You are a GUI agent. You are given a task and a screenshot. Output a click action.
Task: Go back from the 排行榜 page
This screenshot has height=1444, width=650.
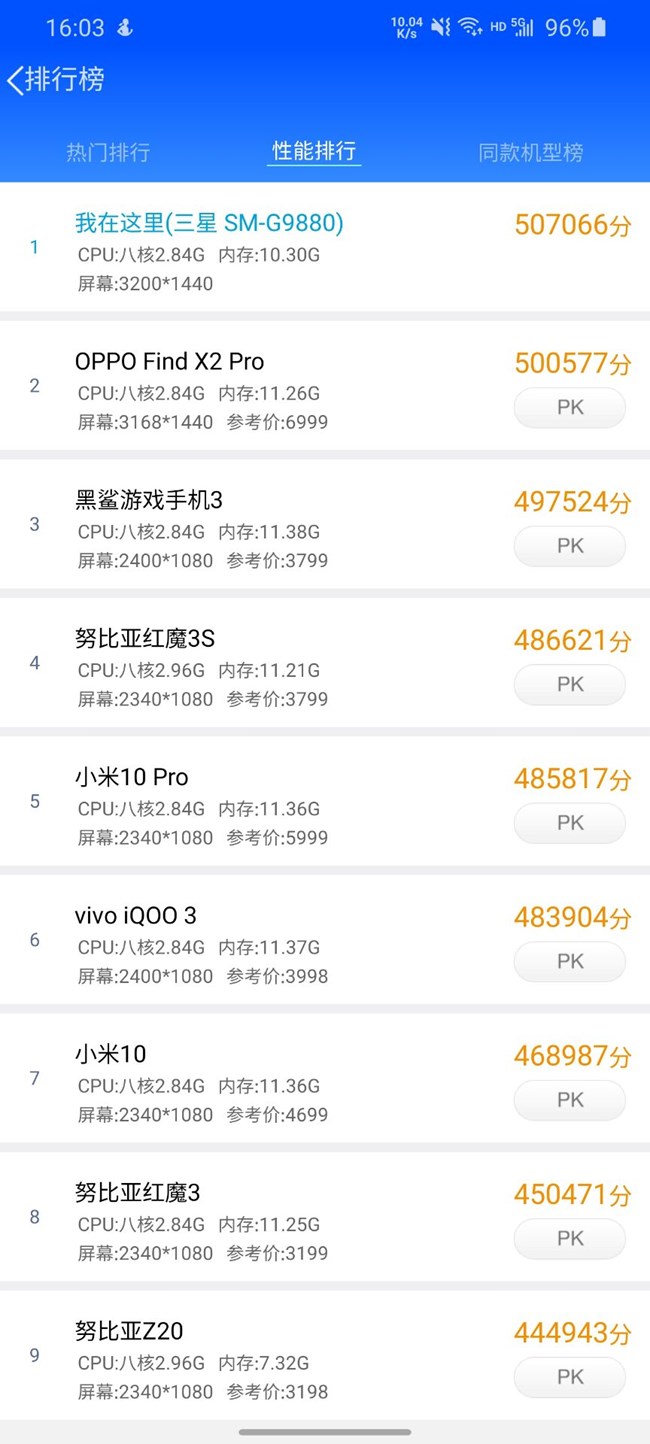[x=17, y=81]
